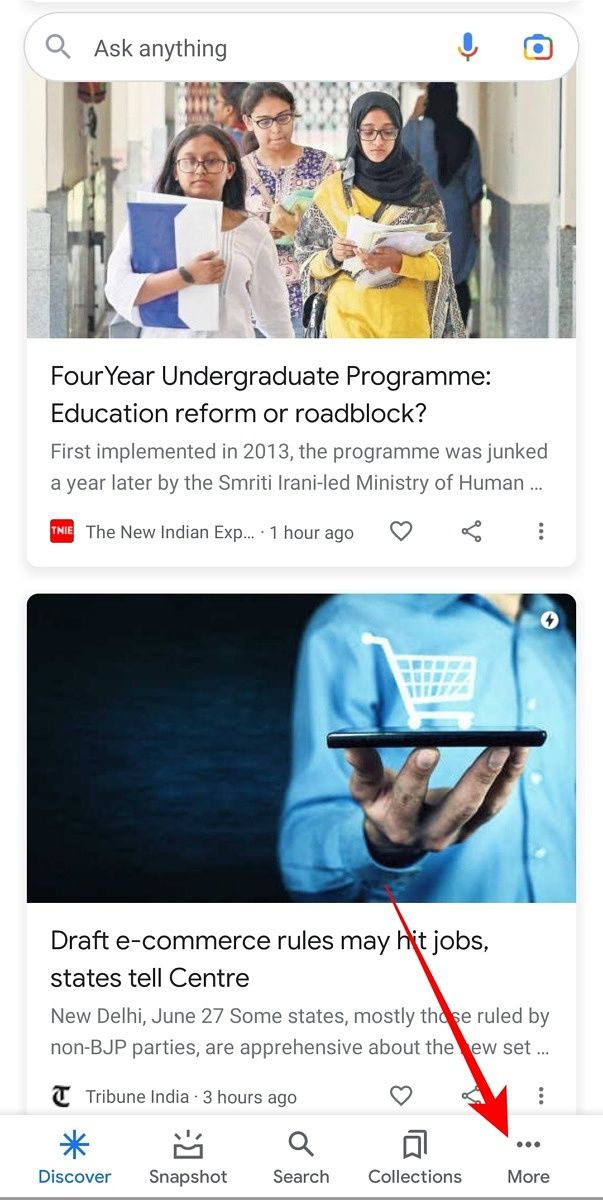Switch to the Snapshot tab
603x1200 pixels.
pos(188,1158)
